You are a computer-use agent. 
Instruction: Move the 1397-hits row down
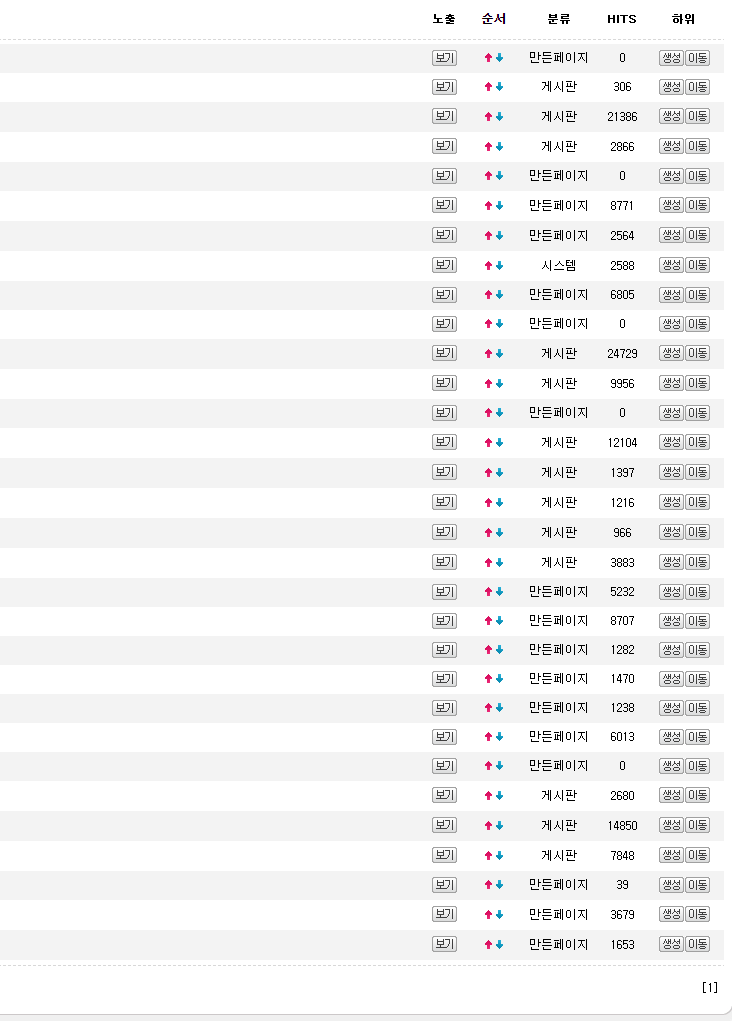[500, 473]
